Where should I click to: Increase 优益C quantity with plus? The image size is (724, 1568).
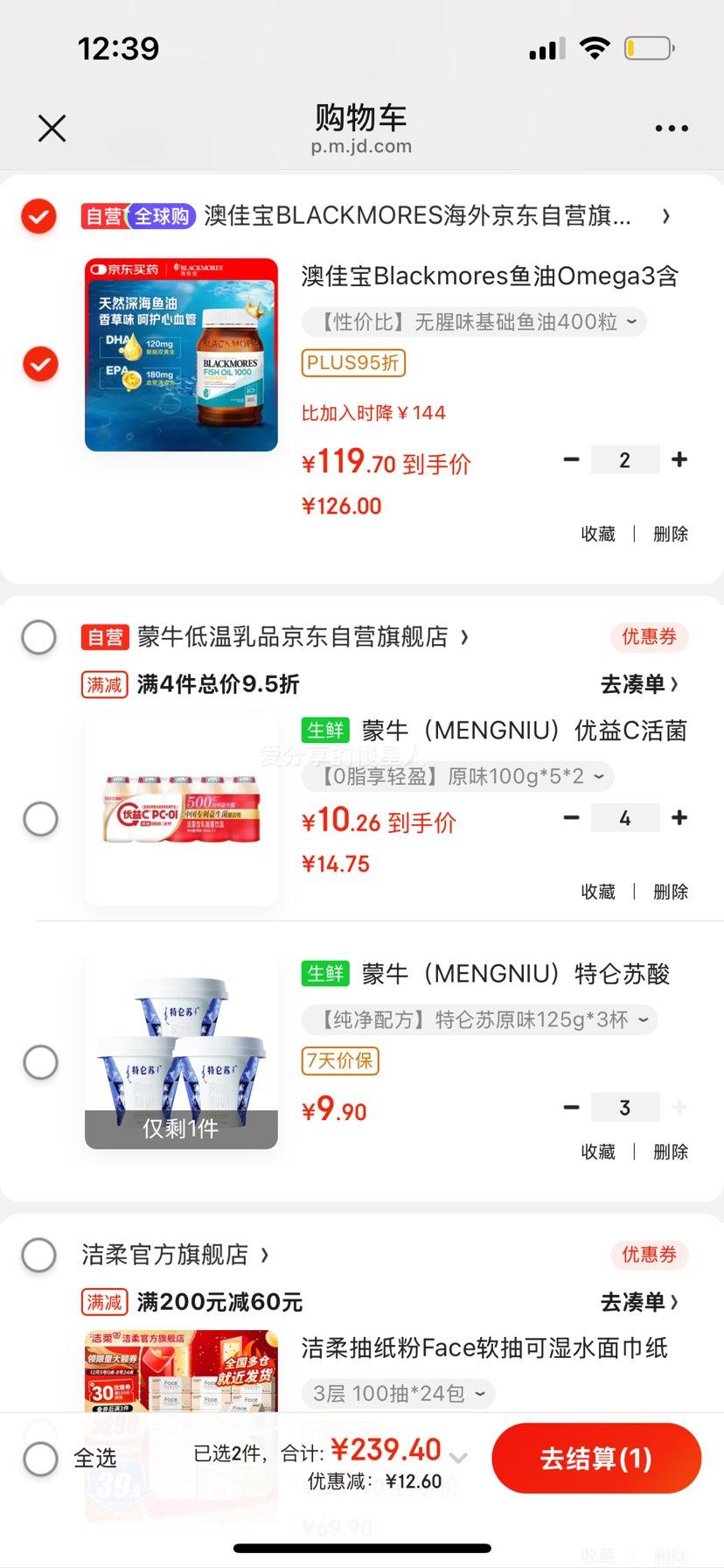(679, 818)
